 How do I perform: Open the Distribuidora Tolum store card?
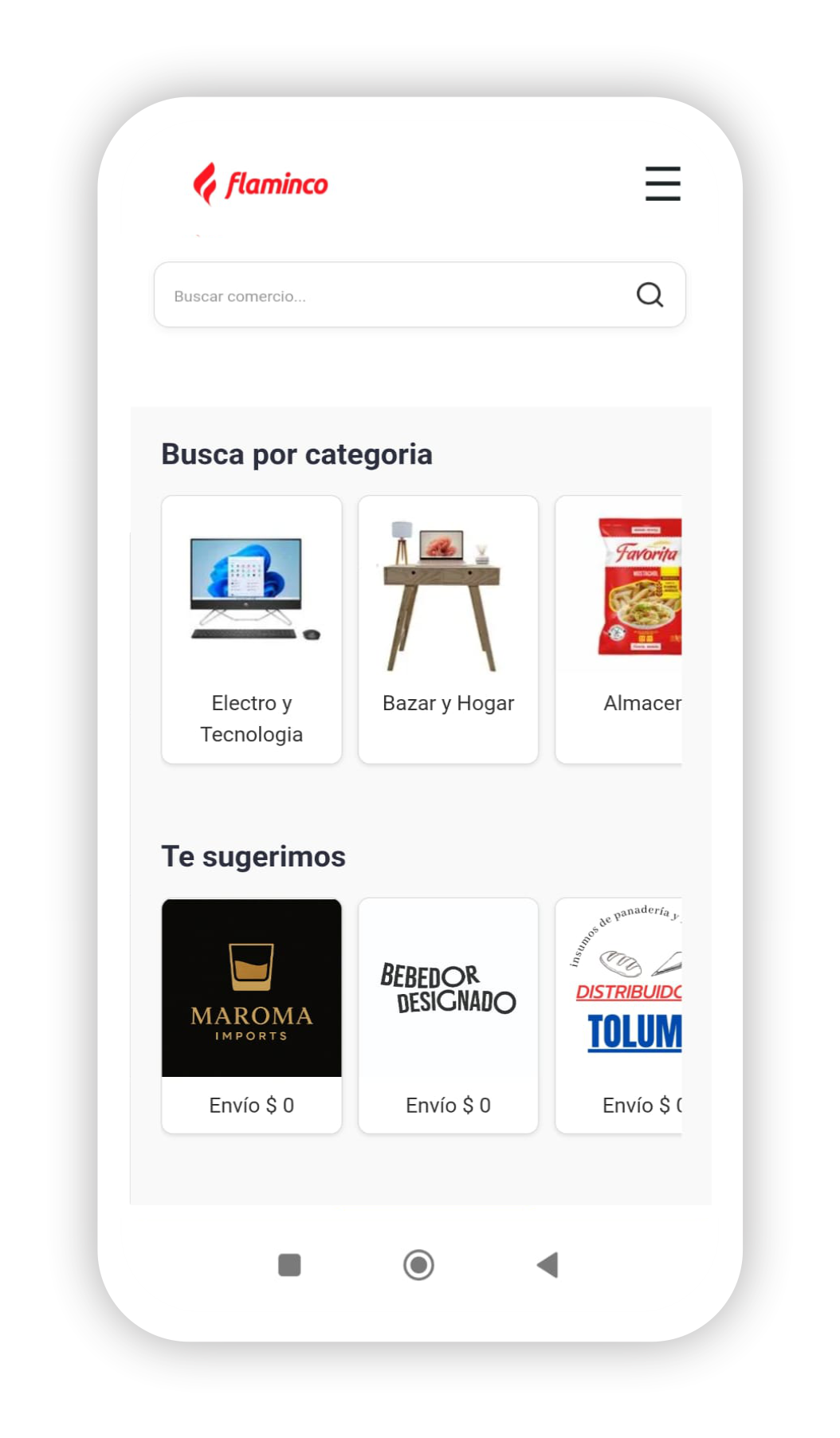pos(619,1014)
